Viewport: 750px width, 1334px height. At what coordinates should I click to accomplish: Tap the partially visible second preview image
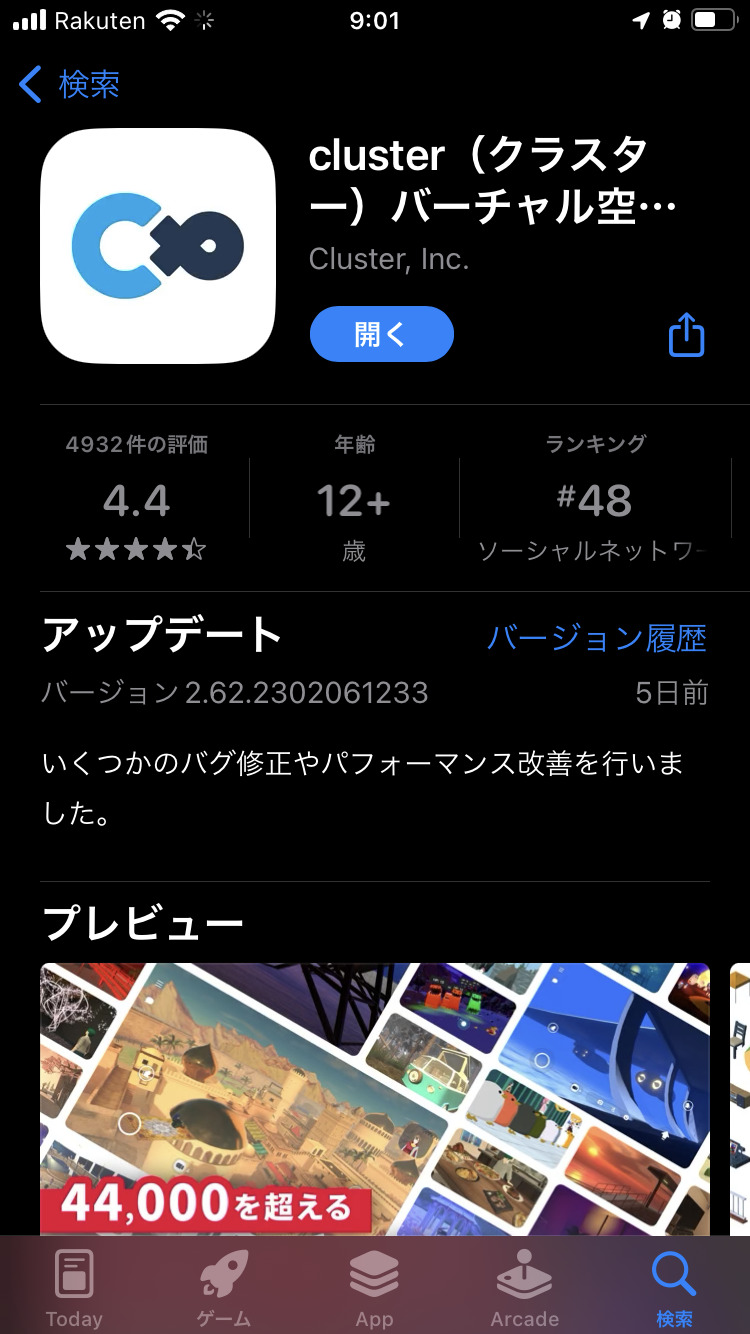coord(740,1100)
